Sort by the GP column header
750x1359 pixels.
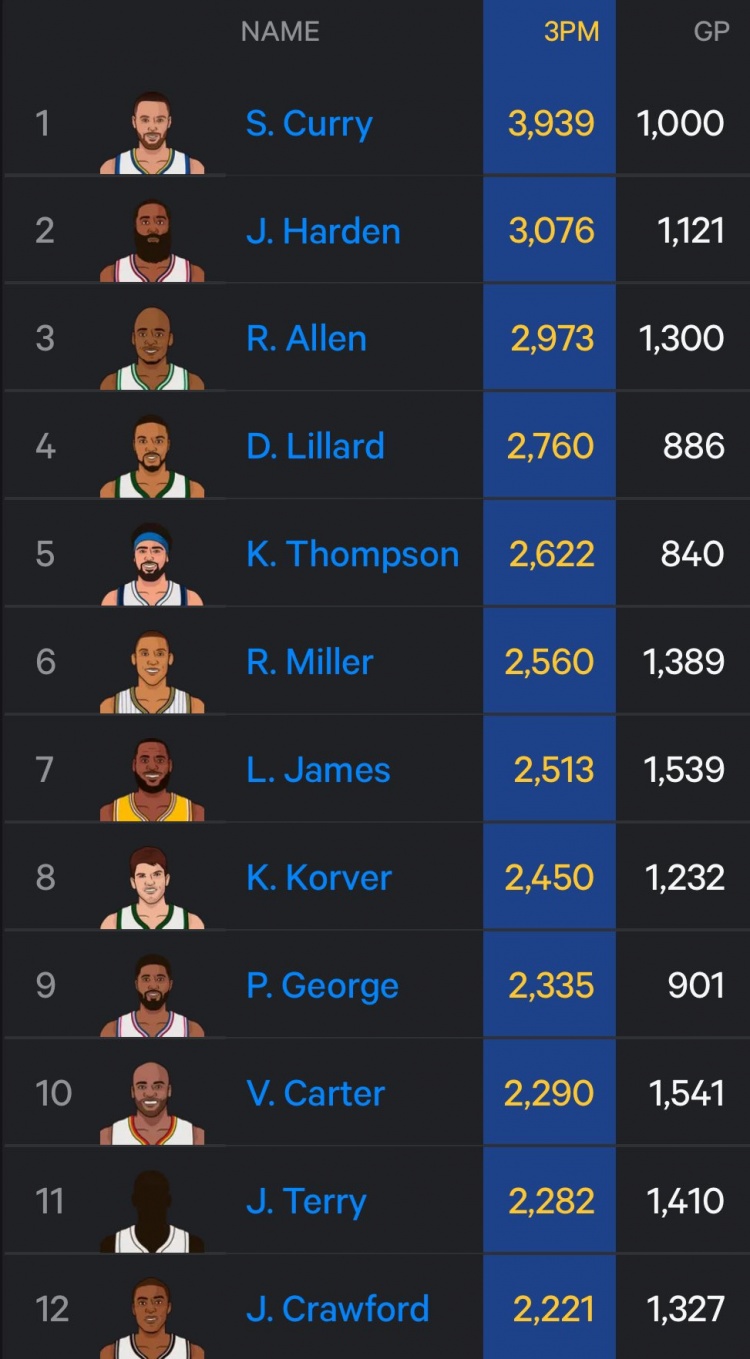tap(711, 32)
